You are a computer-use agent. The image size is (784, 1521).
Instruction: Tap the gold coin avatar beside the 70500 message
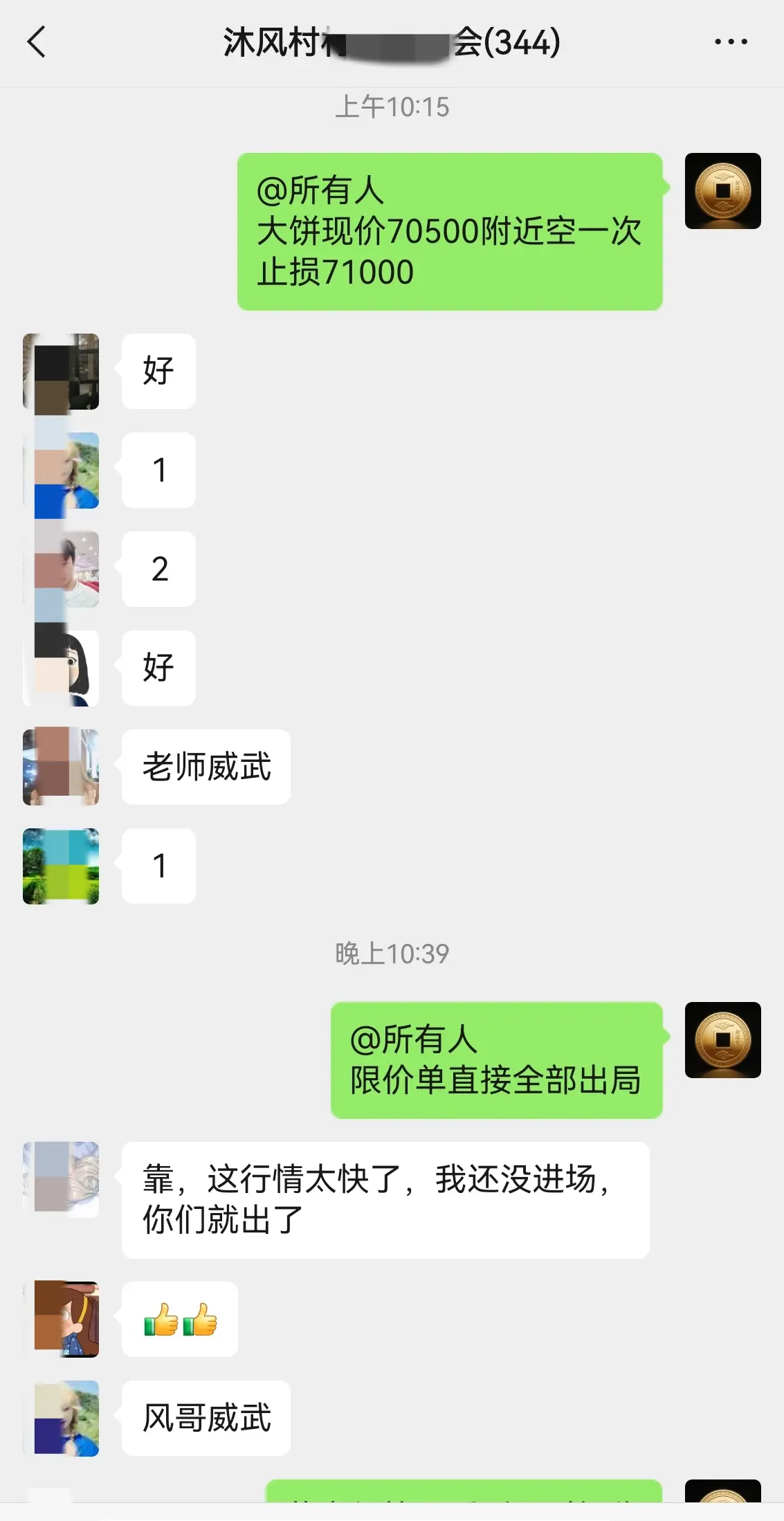[x=722, y=192]
